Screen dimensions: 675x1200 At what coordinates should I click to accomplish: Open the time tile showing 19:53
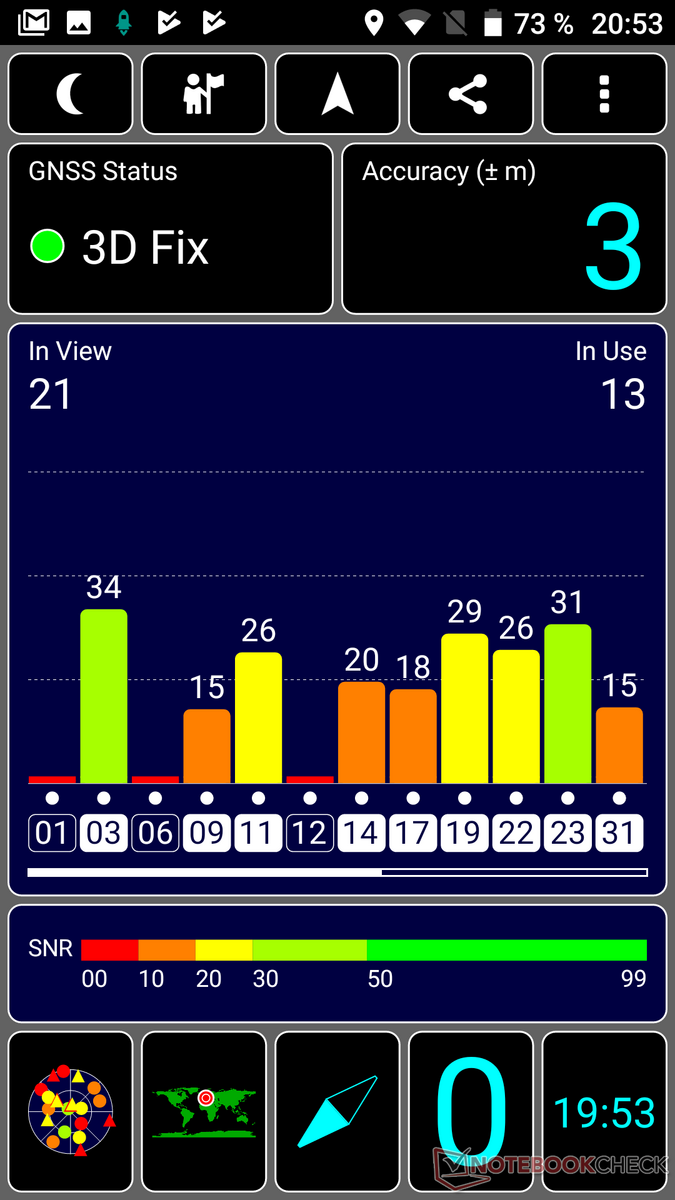(x=604, y=1110)
